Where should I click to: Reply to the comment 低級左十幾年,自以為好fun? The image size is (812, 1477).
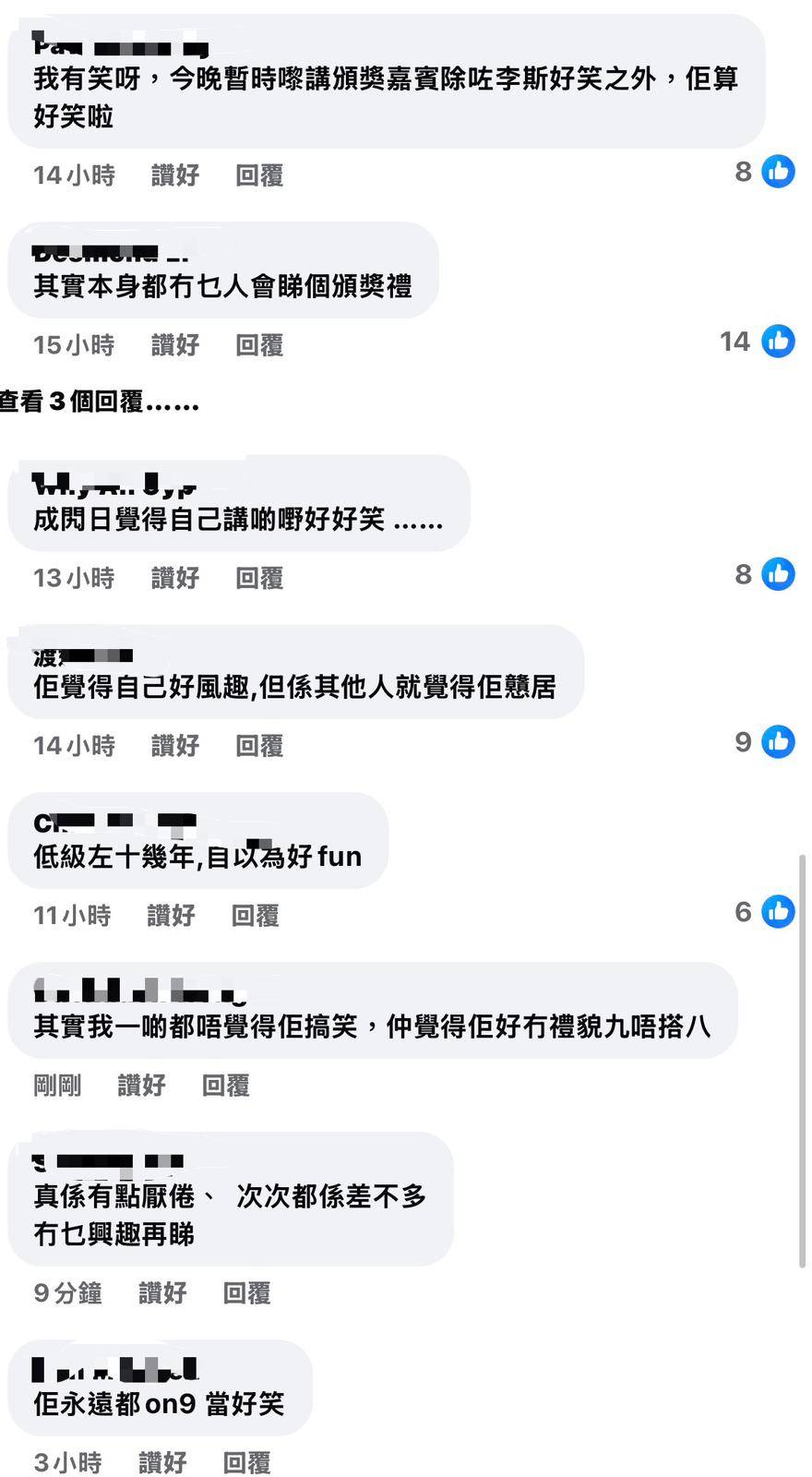tap(255, 916)
